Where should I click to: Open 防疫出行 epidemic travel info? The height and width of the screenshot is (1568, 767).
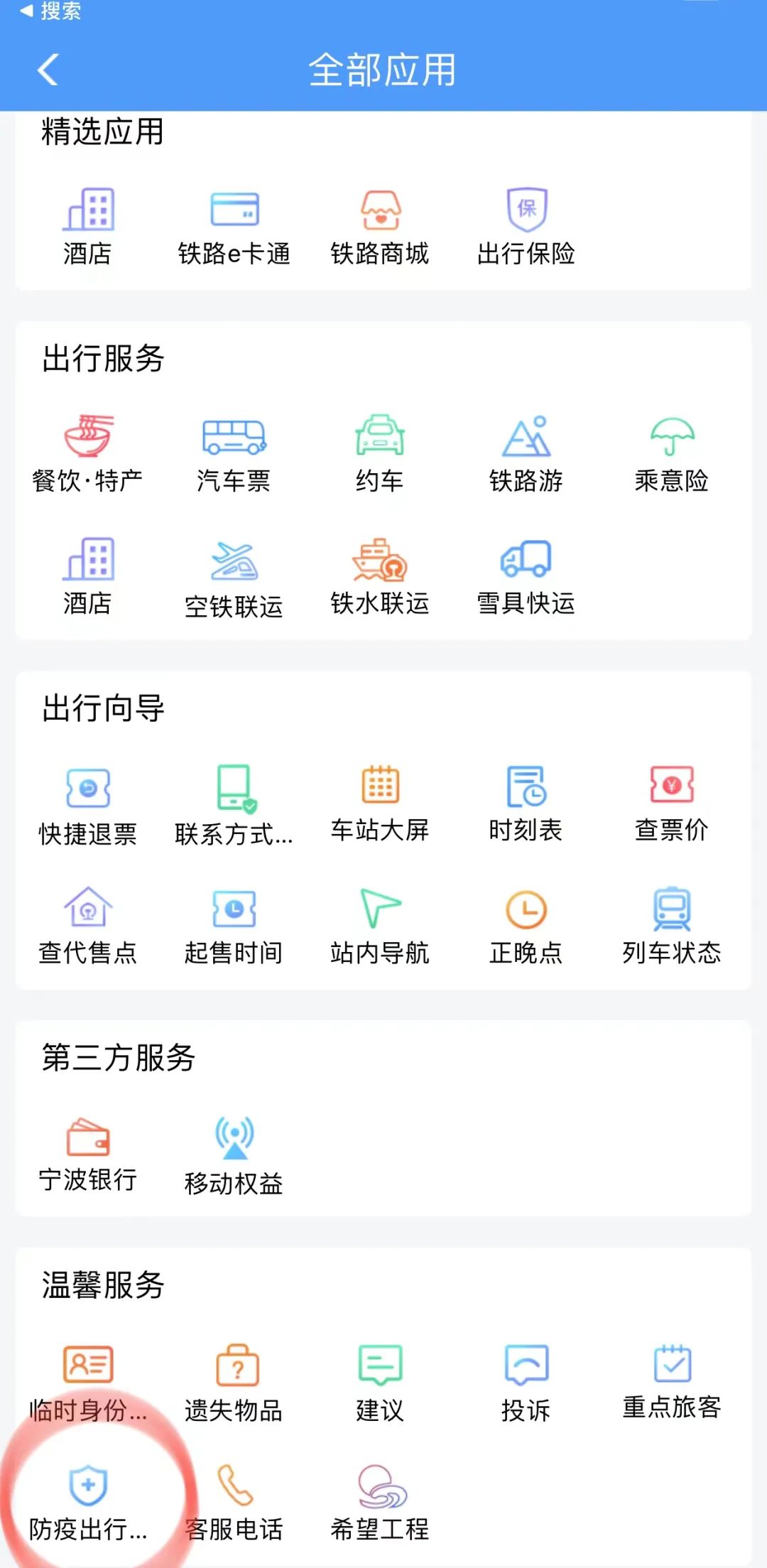pyautogui.click(x=88, y=1501)
